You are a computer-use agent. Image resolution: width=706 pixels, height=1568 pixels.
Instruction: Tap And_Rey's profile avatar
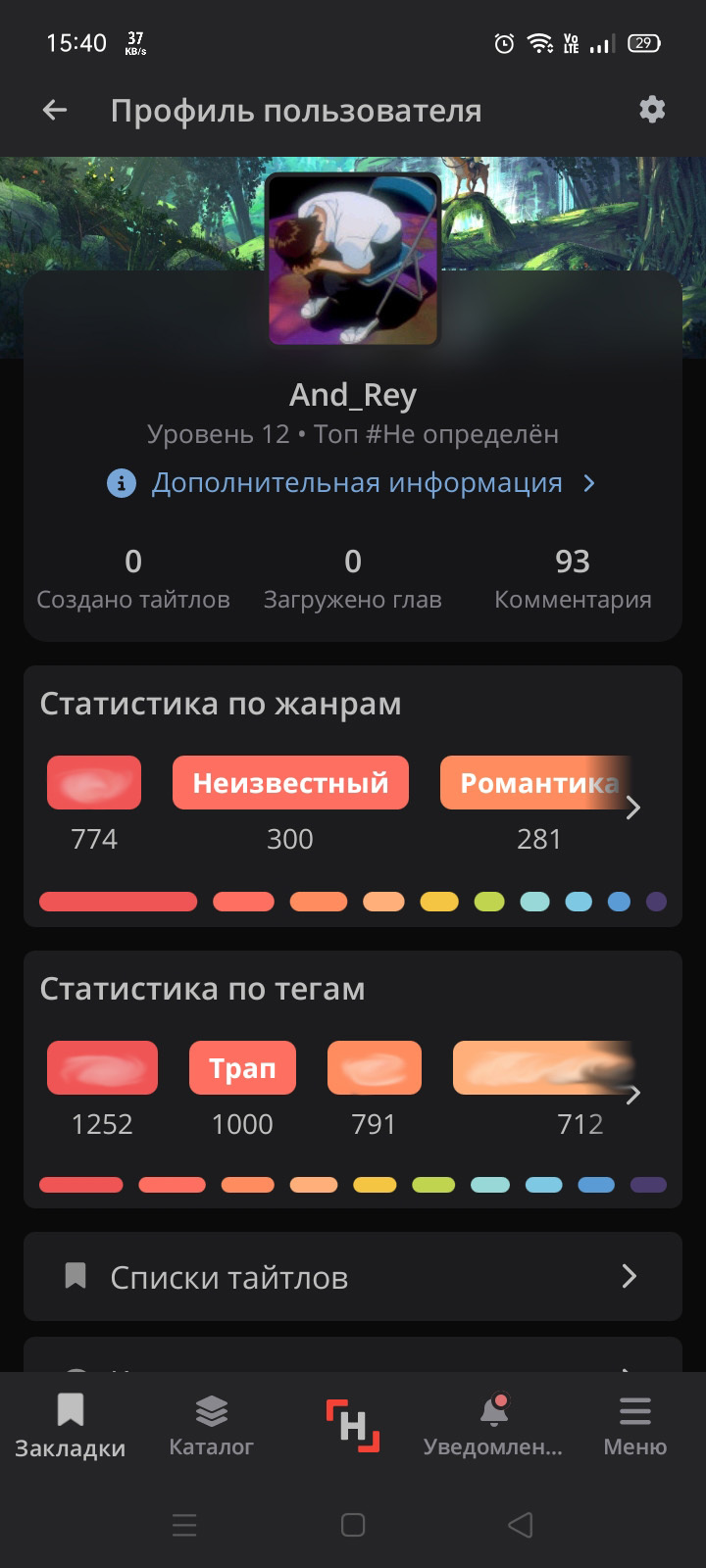click(x=353, y=260)
